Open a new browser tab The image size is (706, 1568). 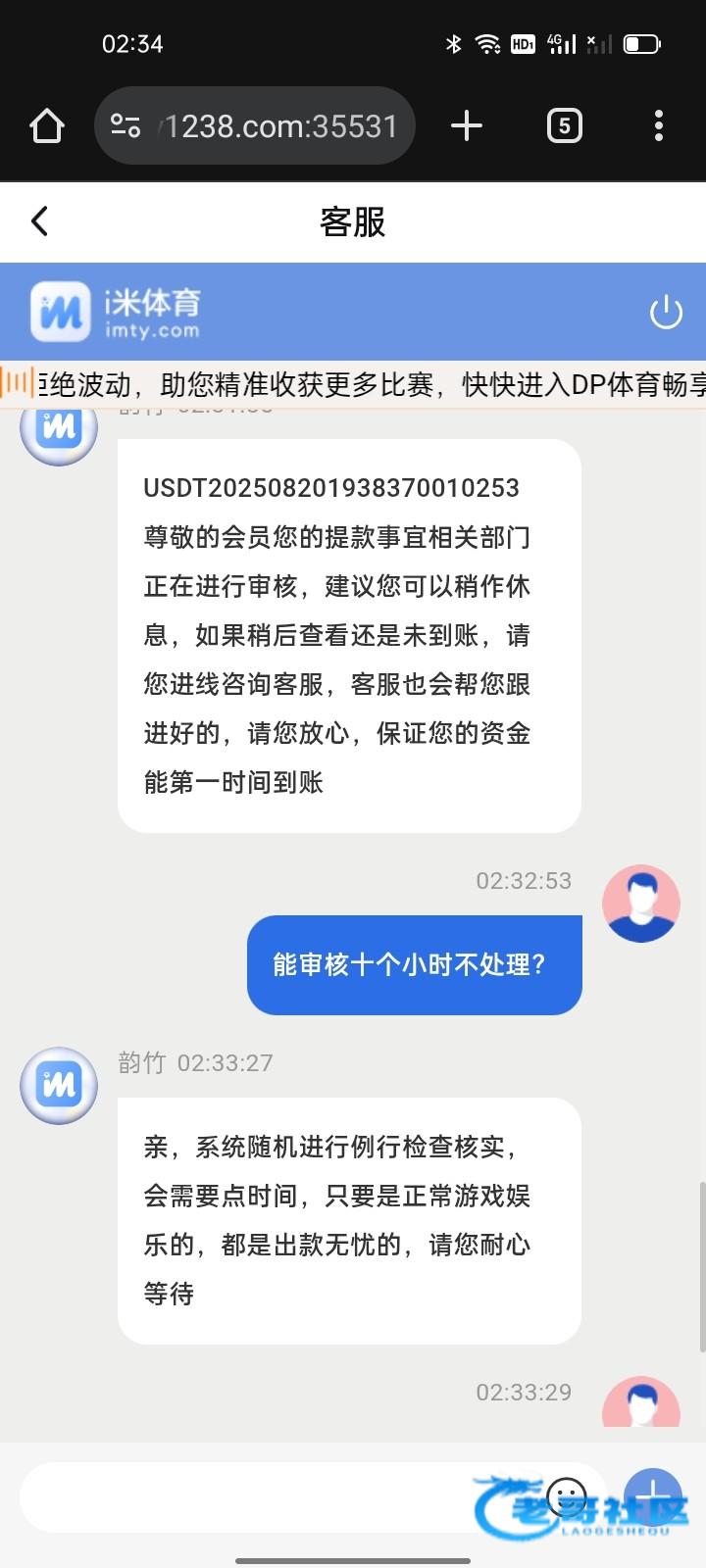click(467, 126)
